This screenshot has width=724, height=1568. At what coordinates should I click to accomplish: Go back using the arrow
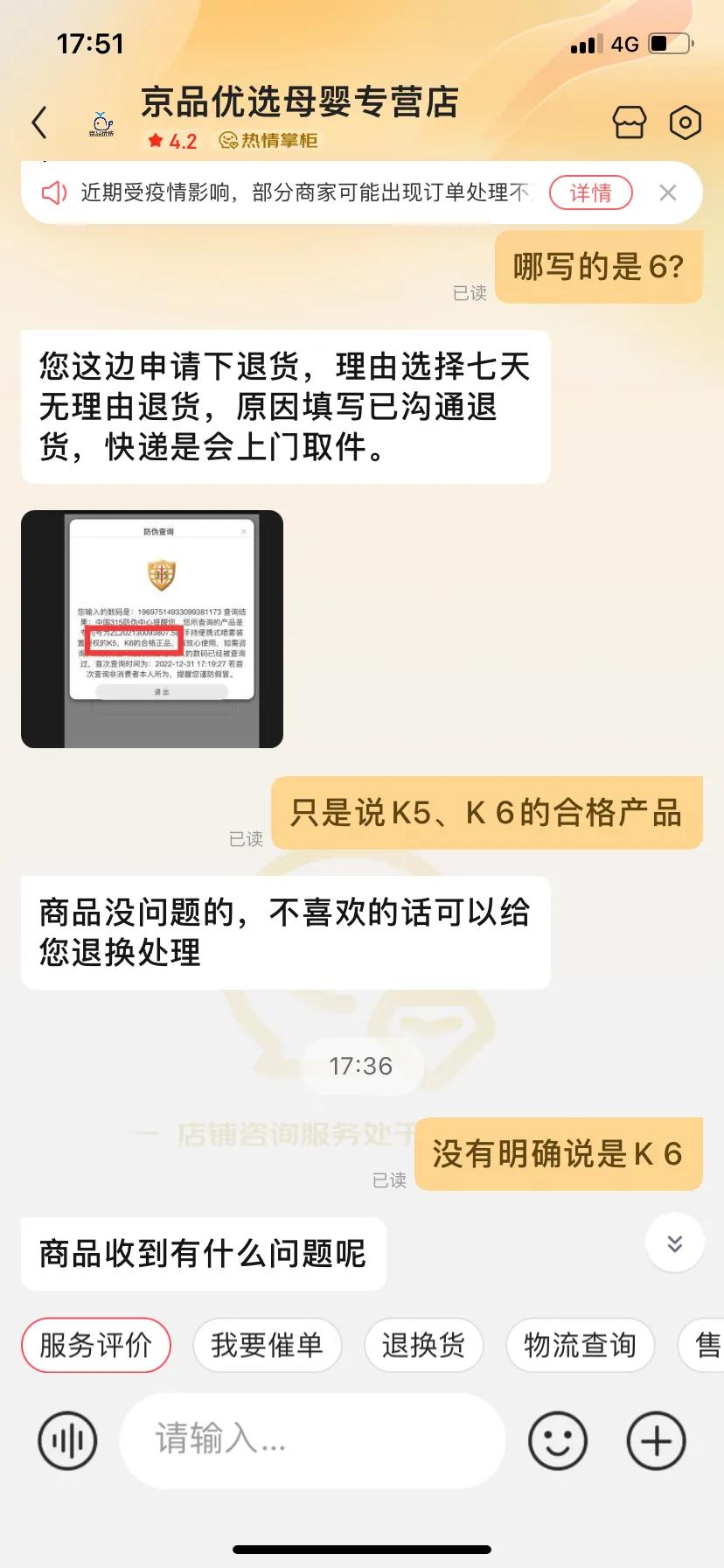click(x=39, y=122)
